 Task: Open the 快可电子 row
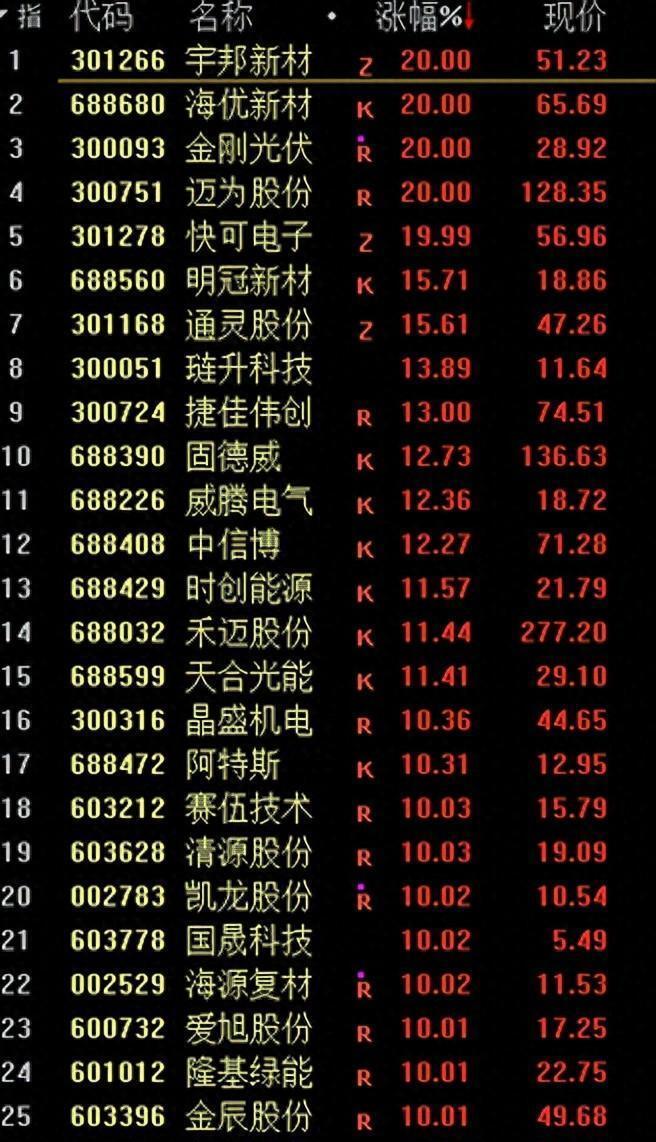tap(328, 237)
